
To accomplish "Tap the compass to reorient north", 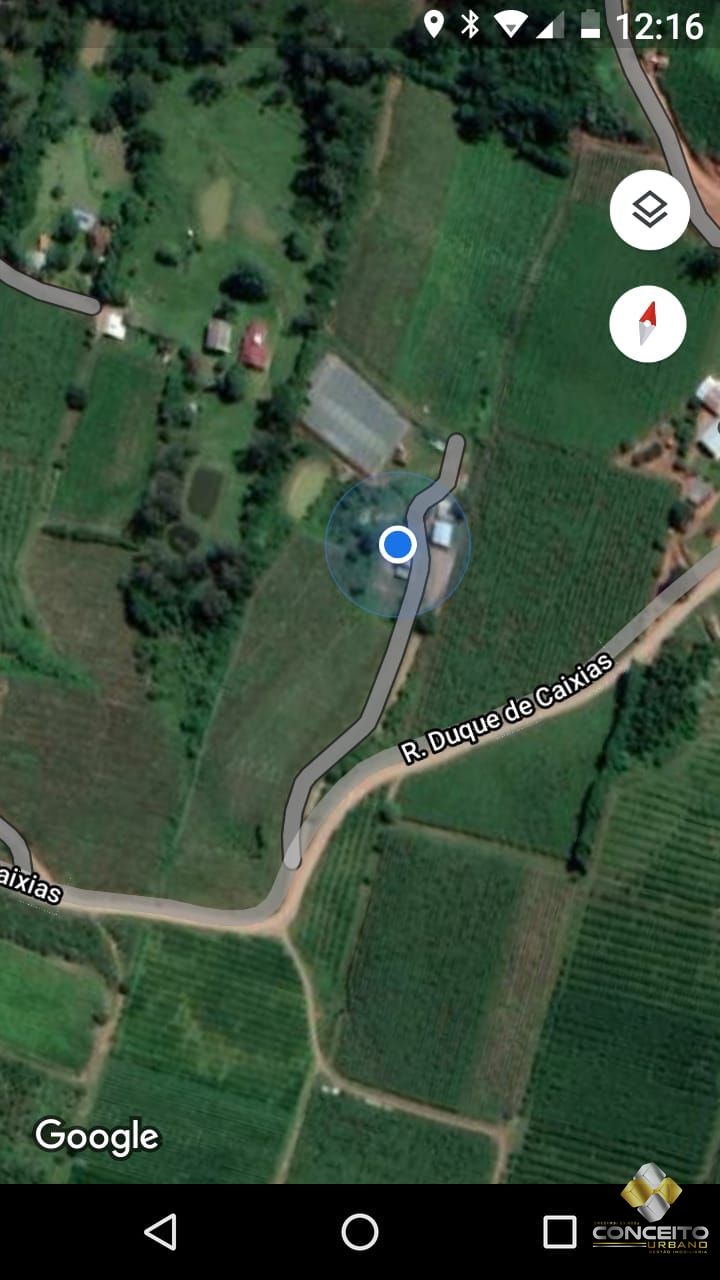I will pos(648,324).
